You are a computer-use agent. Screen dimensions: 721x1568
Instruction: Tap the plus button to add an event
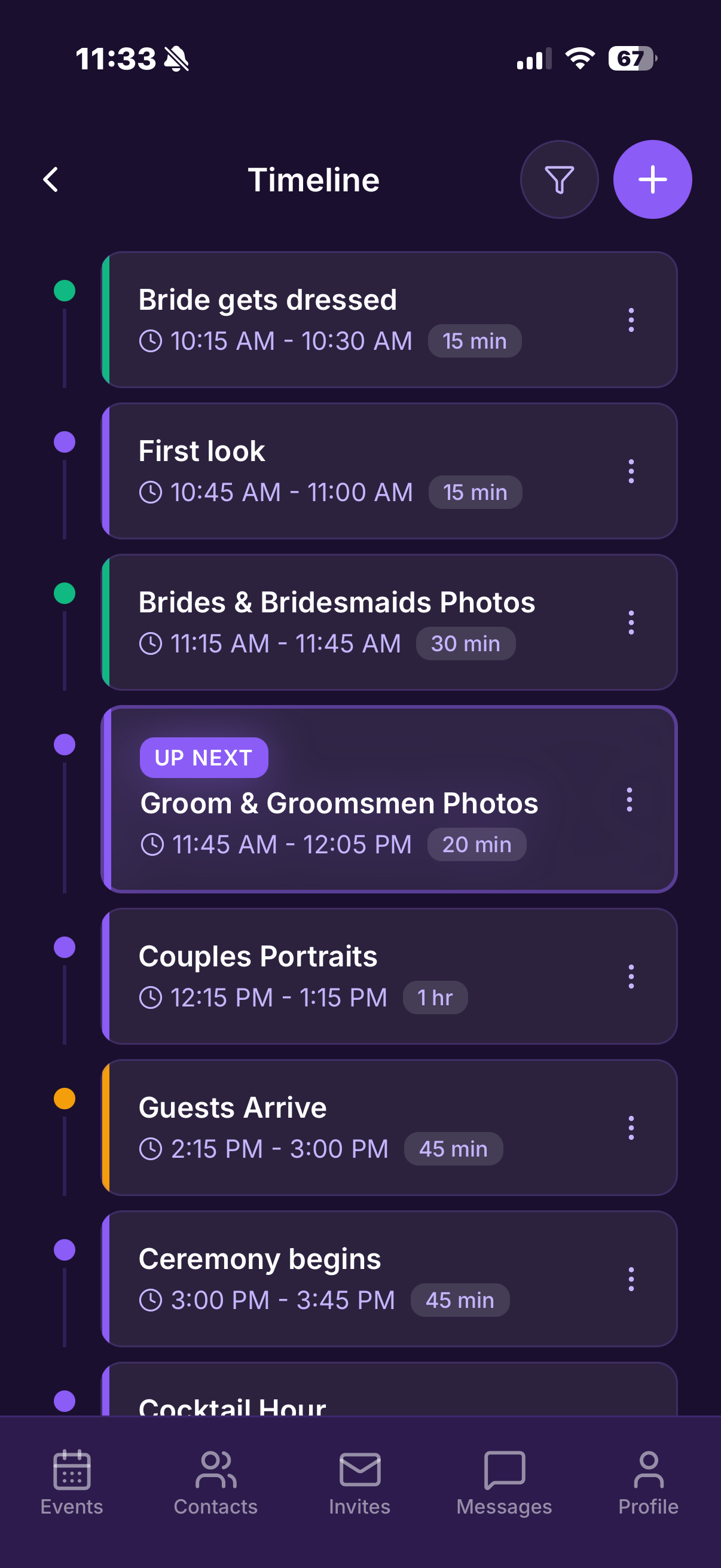(x=652, y=179)
